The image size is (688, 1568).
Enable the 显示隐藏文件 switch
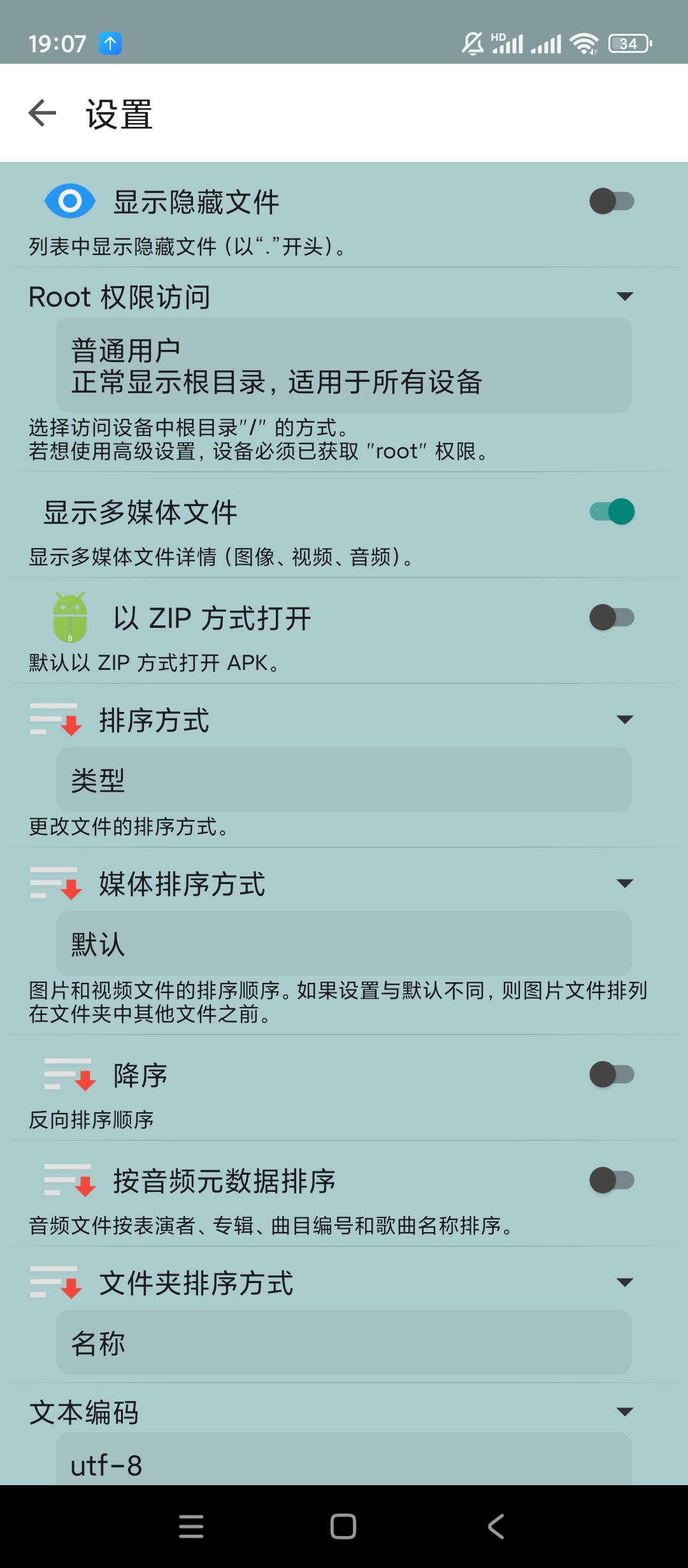(x=612, y=201)
